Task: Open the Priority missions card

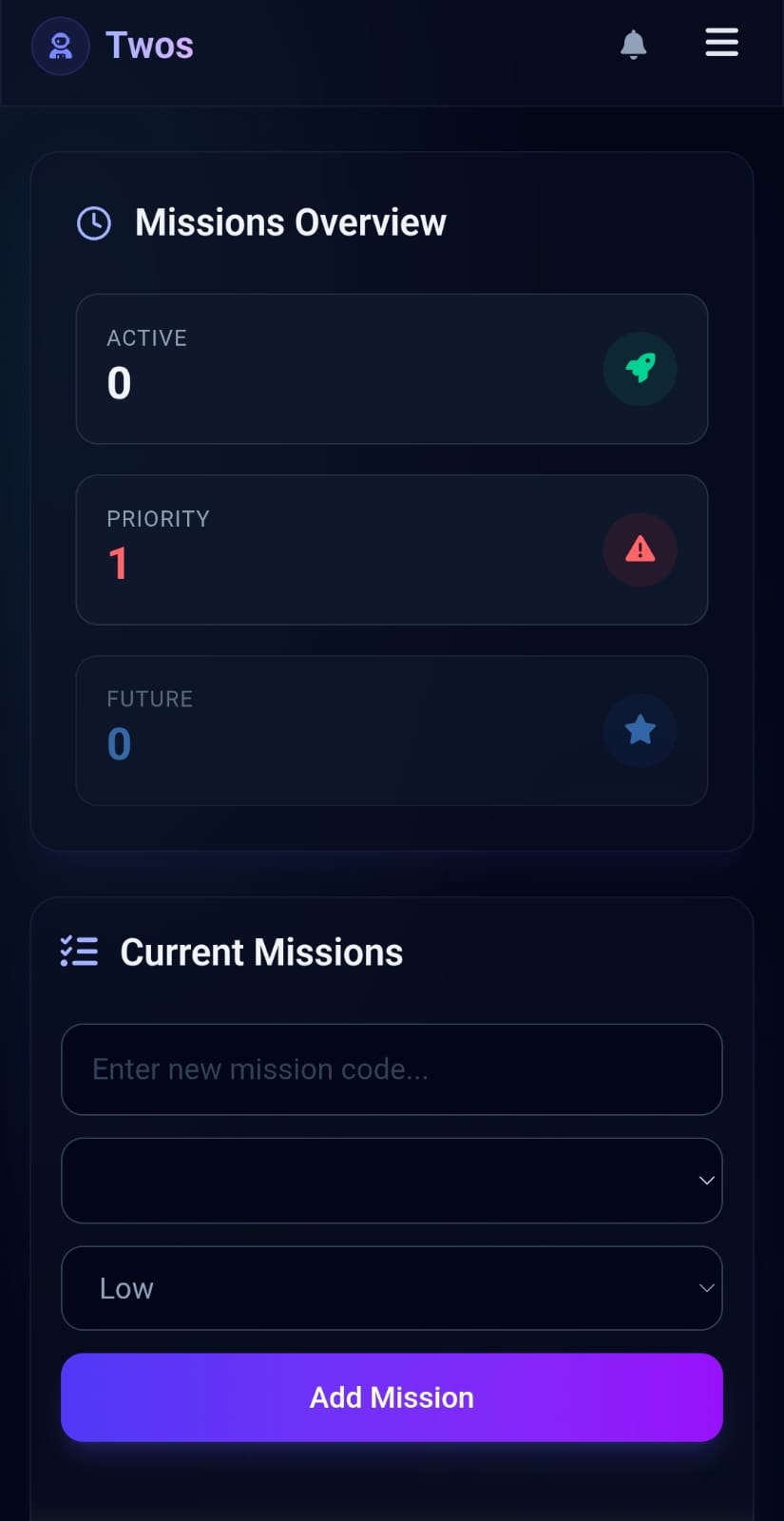Action: click(x=392, y=549)
